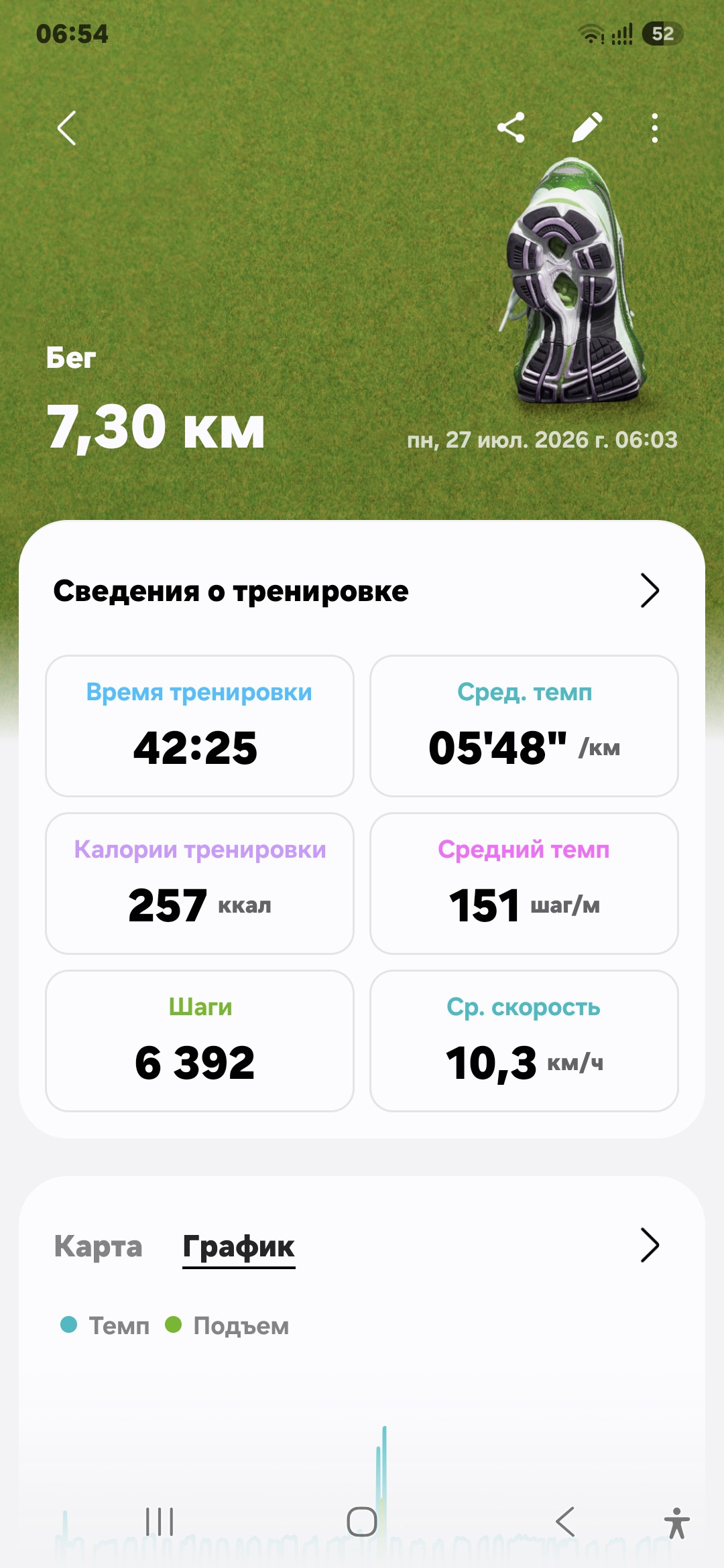The width and height of the screenshot is (724, 1568).
Task: Open the accessibility shortcut button
Action: 677,1522
